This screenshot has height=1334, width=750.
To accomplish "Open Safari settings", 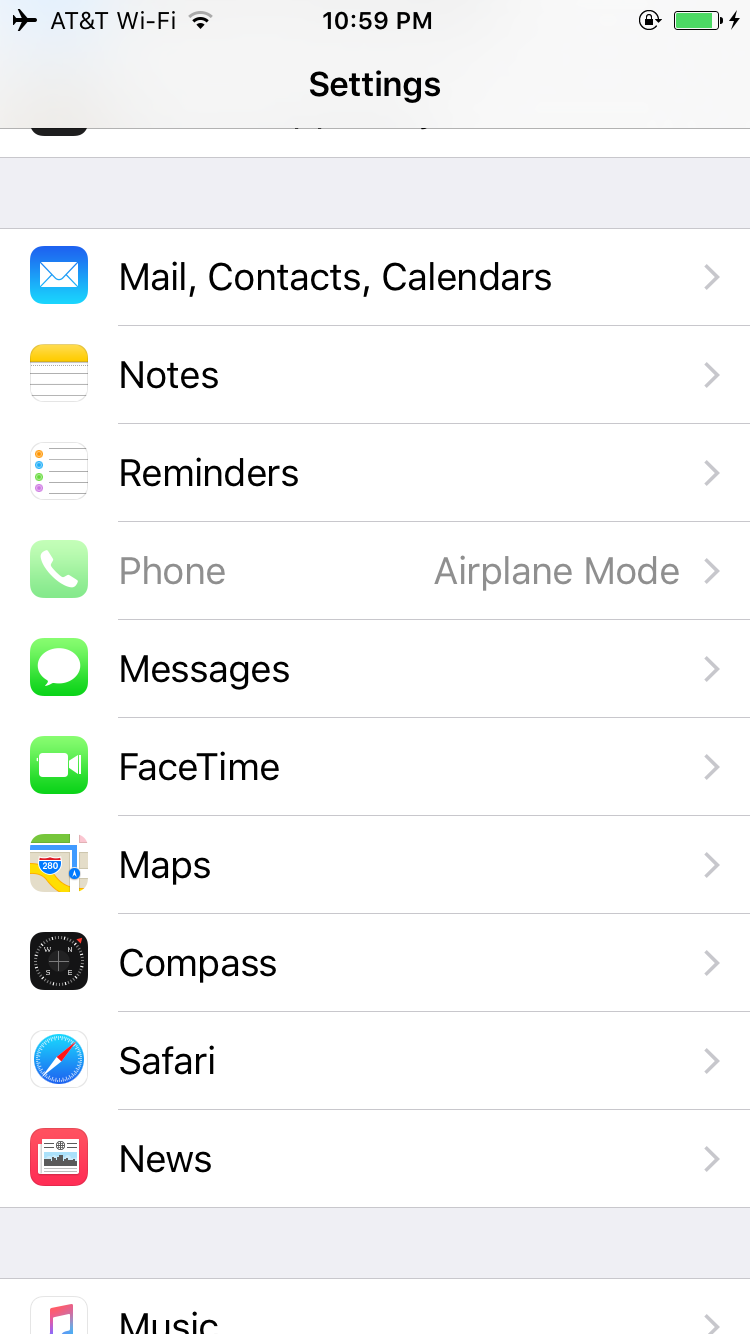I will (375, 1061).
